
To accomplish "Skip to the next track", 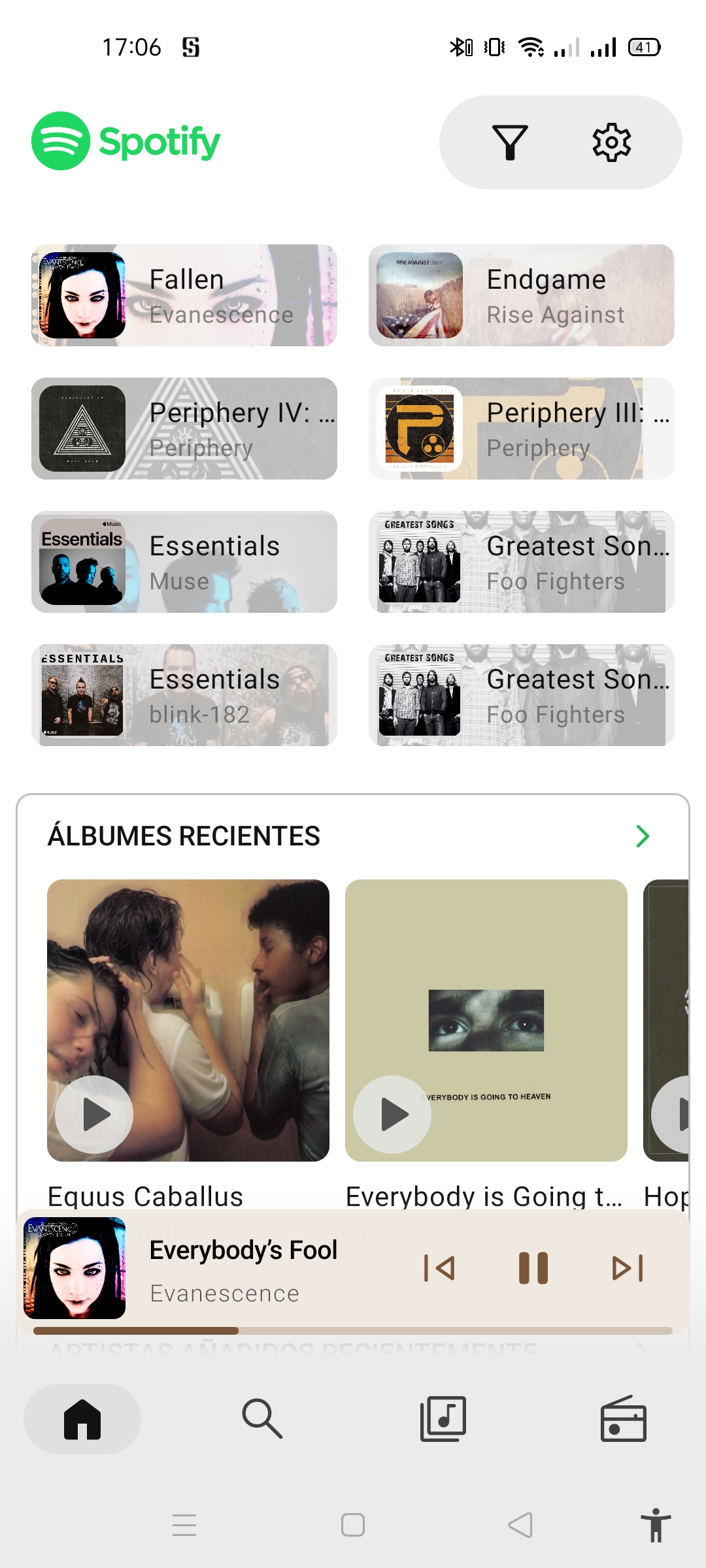I will [x=628, y=1268].
